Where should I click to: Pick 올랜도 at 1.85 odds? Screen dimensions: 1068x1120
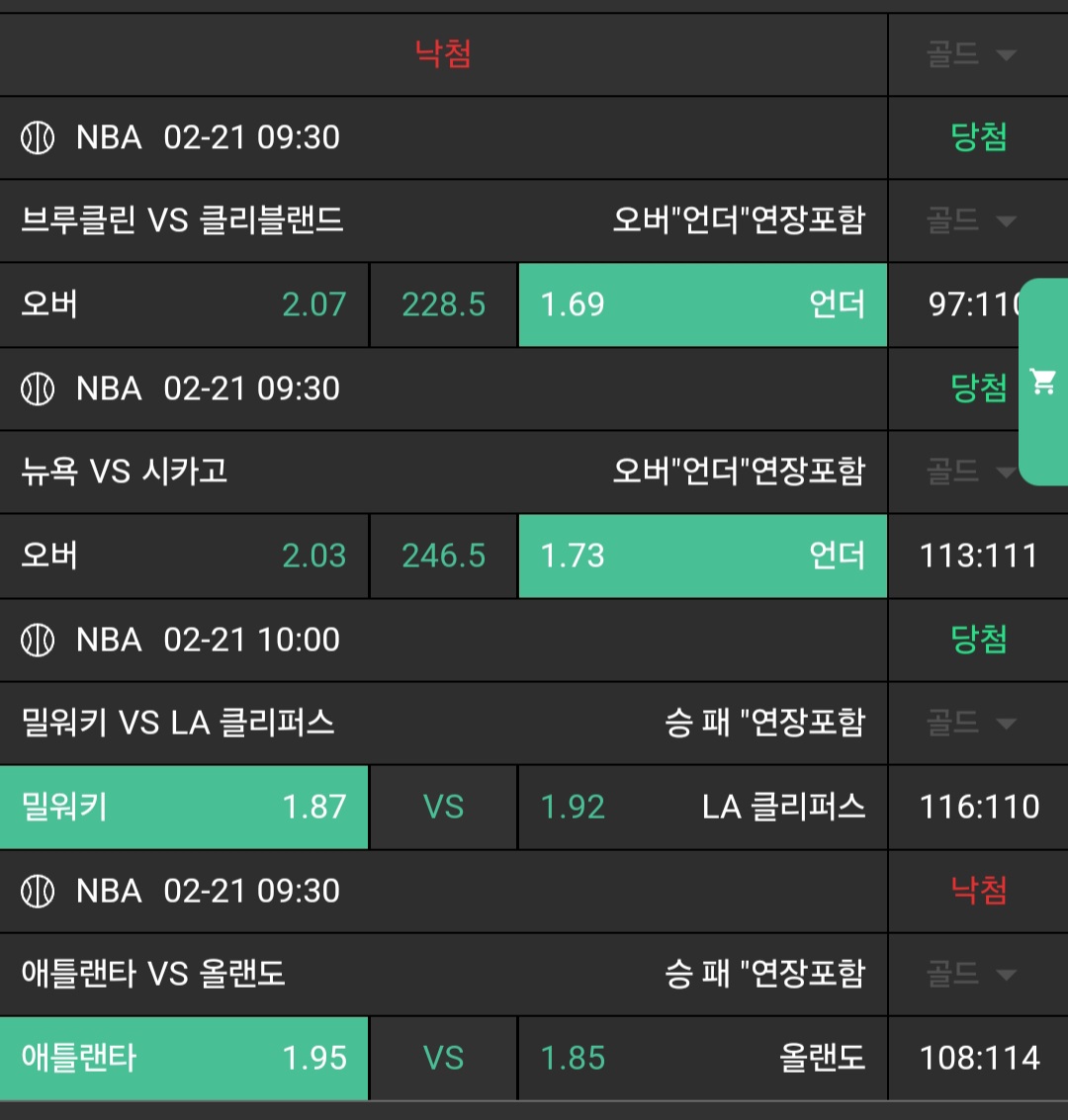[702, 1058]
